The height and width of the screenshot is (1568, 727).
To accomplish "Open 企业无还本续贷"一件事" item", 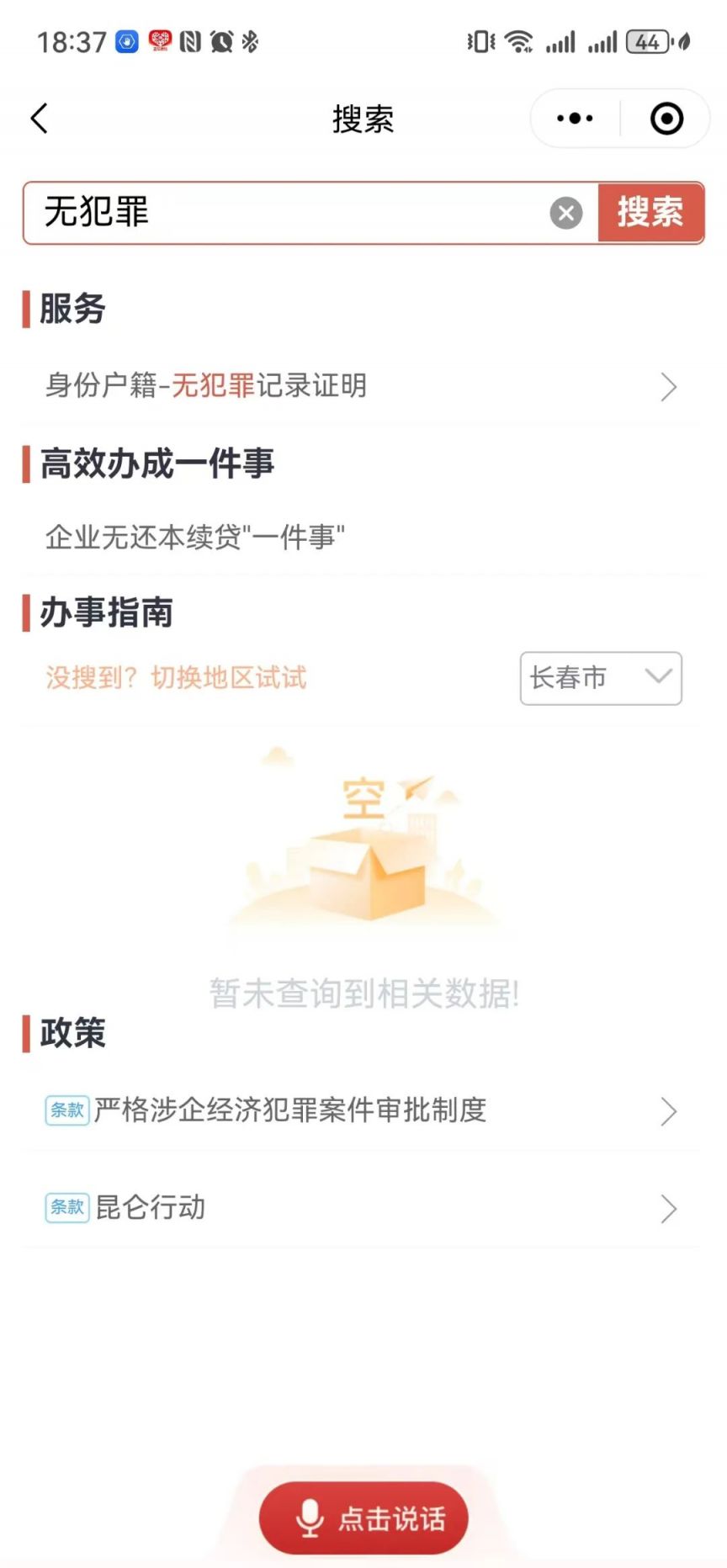I will [x=195, y=537].
